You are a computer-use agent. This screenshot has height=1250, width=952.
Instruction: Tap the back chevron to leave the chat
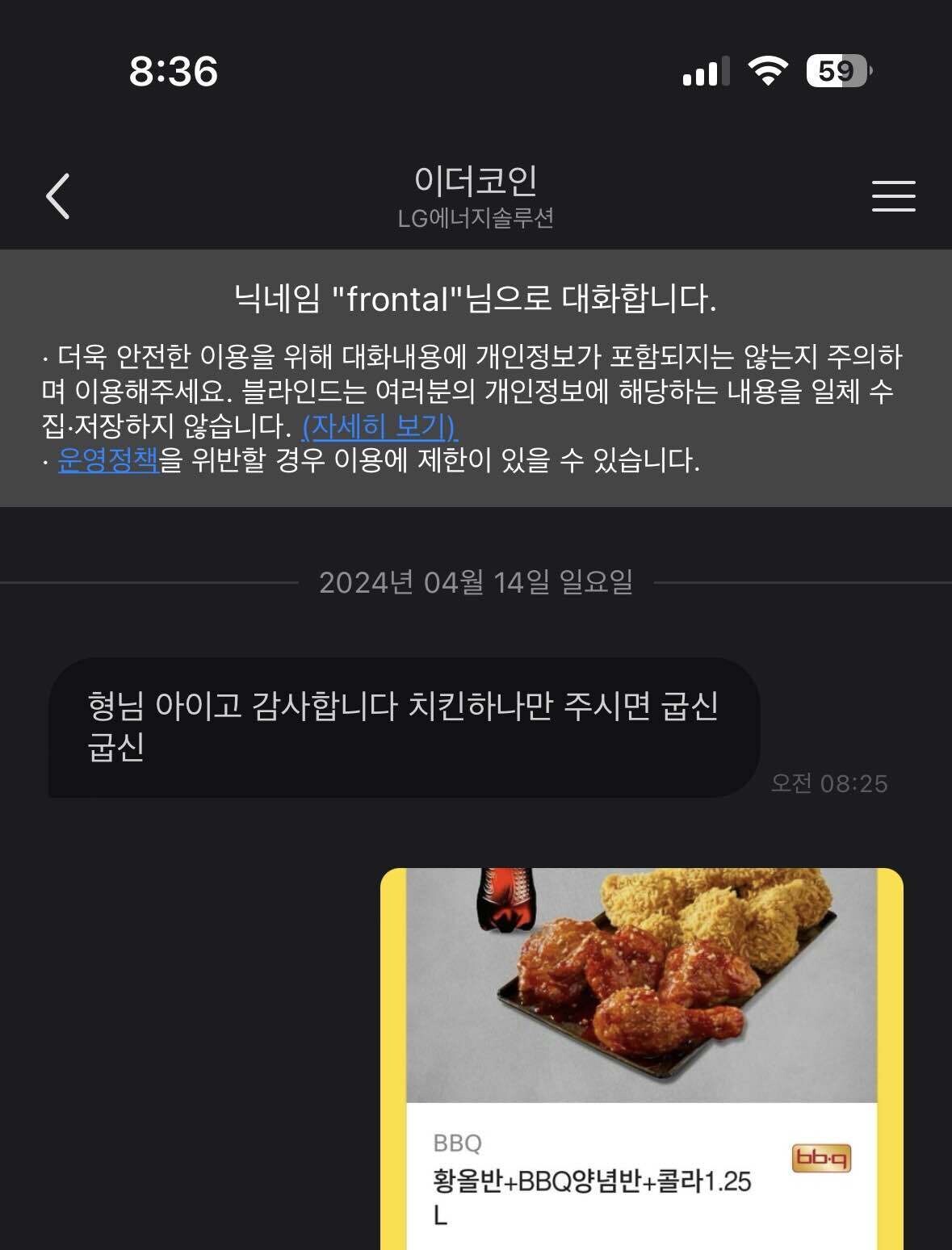[x=58, y=196]
